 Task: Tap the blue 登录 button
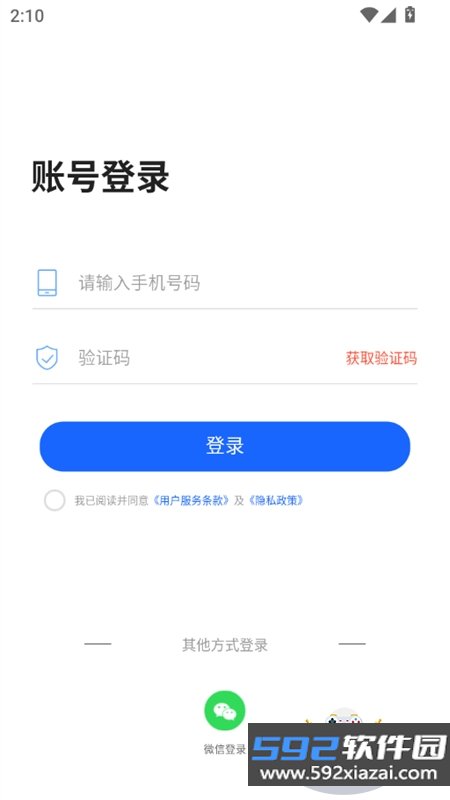point(224,446)
